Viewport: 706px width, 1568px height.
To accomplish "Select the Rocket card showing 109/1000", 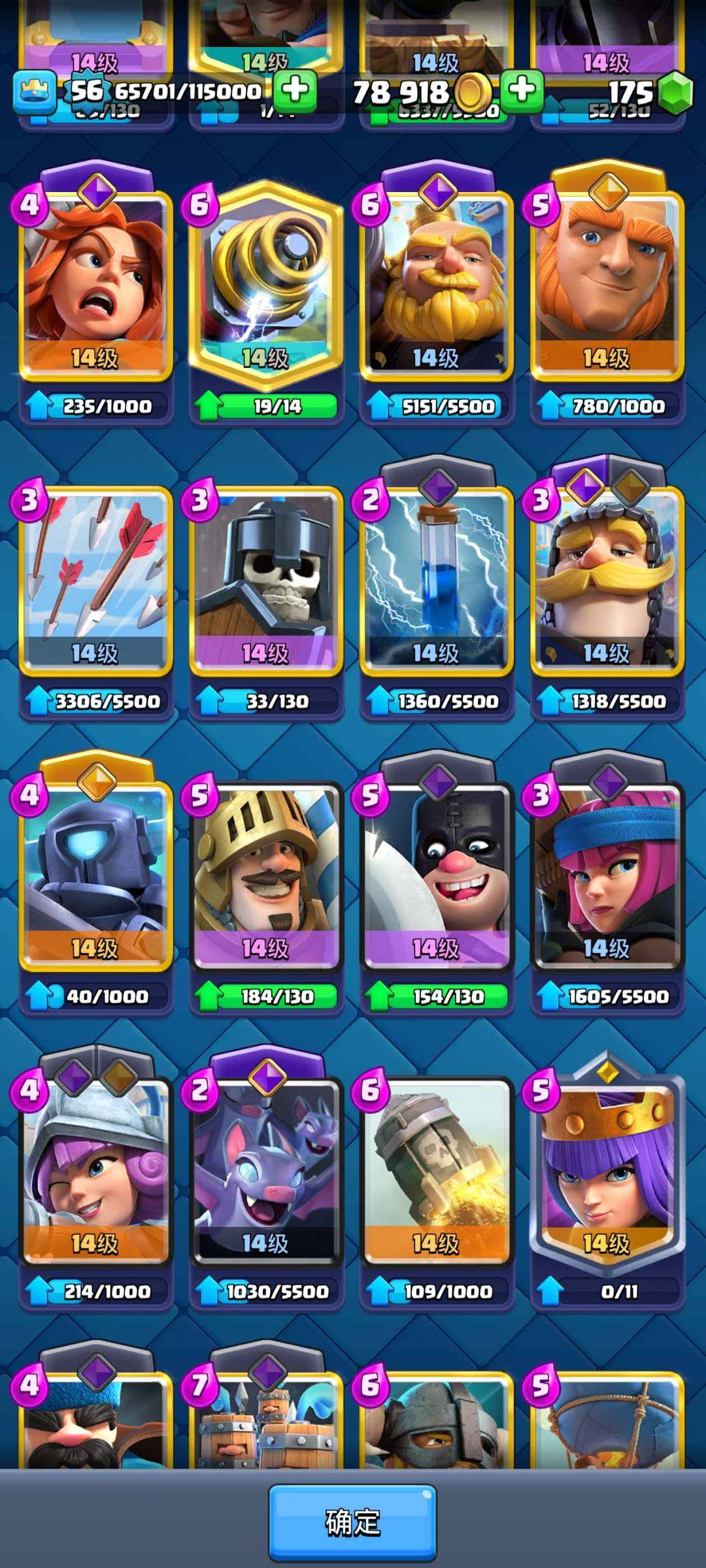I will point(437,1169).
